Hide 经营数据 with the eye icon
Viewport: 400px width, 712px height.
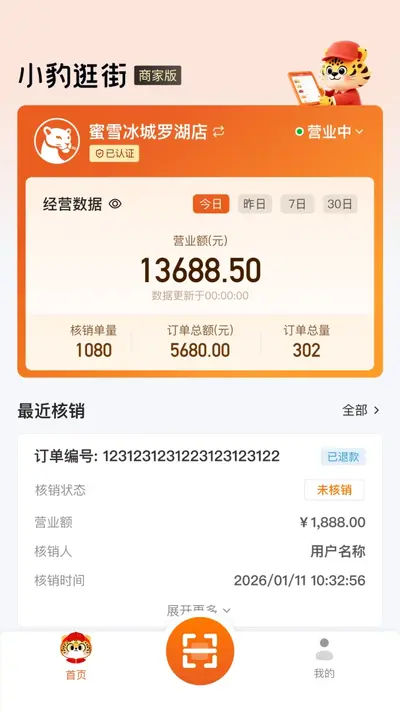pyautogui.click(x=115, y=204)
